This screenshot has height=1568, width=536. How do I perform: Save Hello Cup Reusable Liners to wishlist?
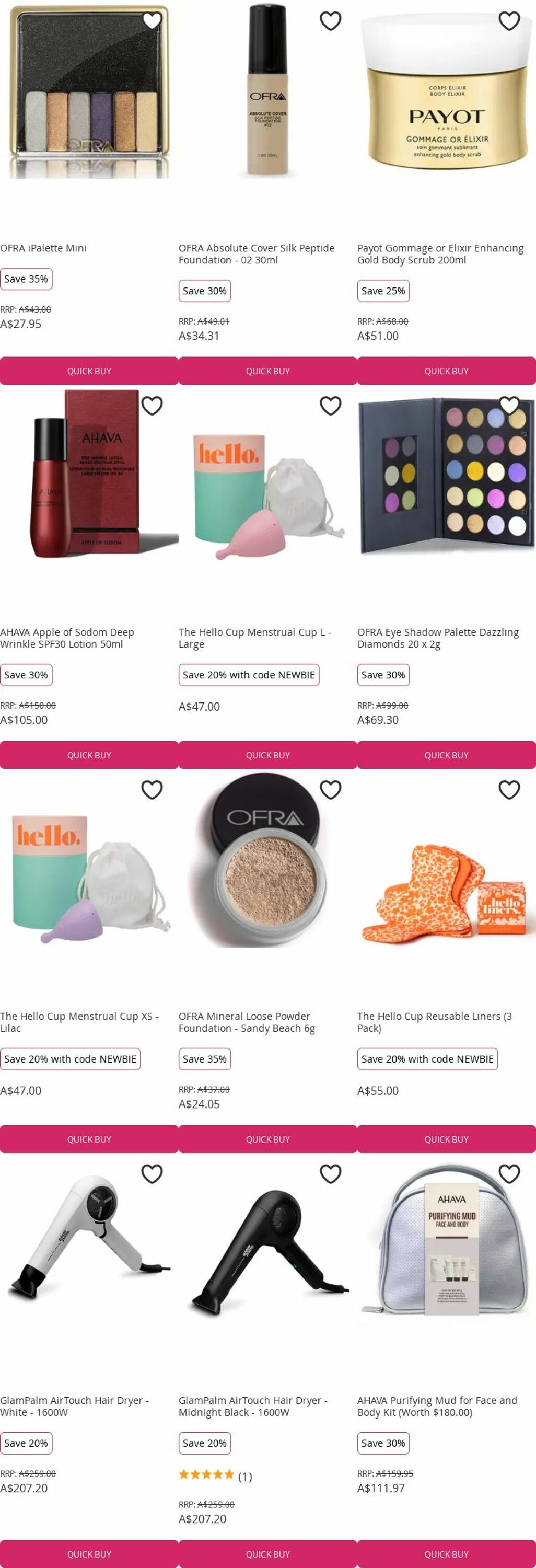point(509,789)
